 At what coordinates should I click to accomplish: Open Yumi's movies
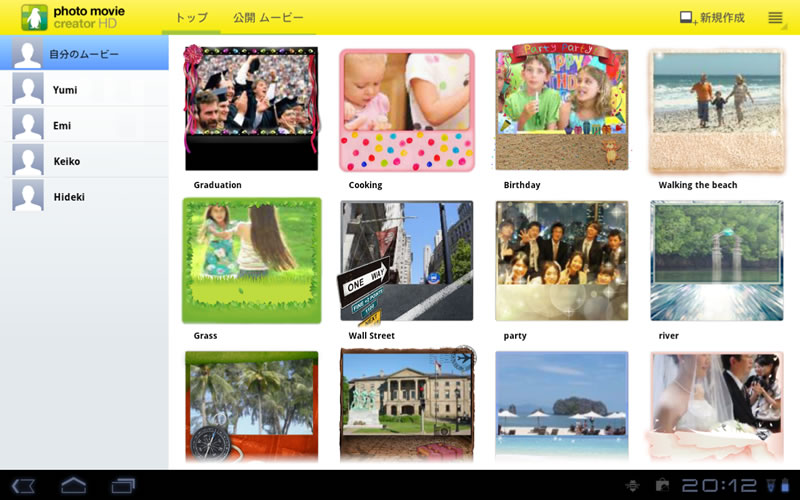pyautogui.click(x=84, y=90)
